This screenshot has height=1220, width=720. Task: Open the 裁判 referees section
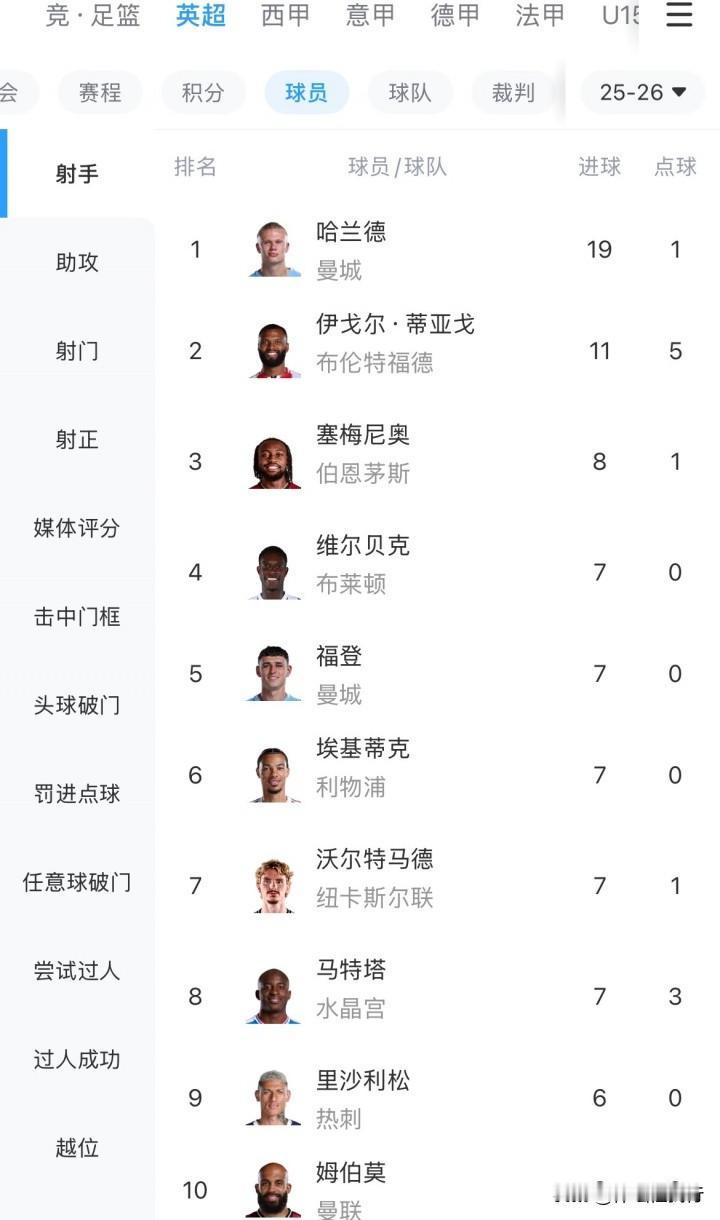pyautogui.click(x=513, y=92)
